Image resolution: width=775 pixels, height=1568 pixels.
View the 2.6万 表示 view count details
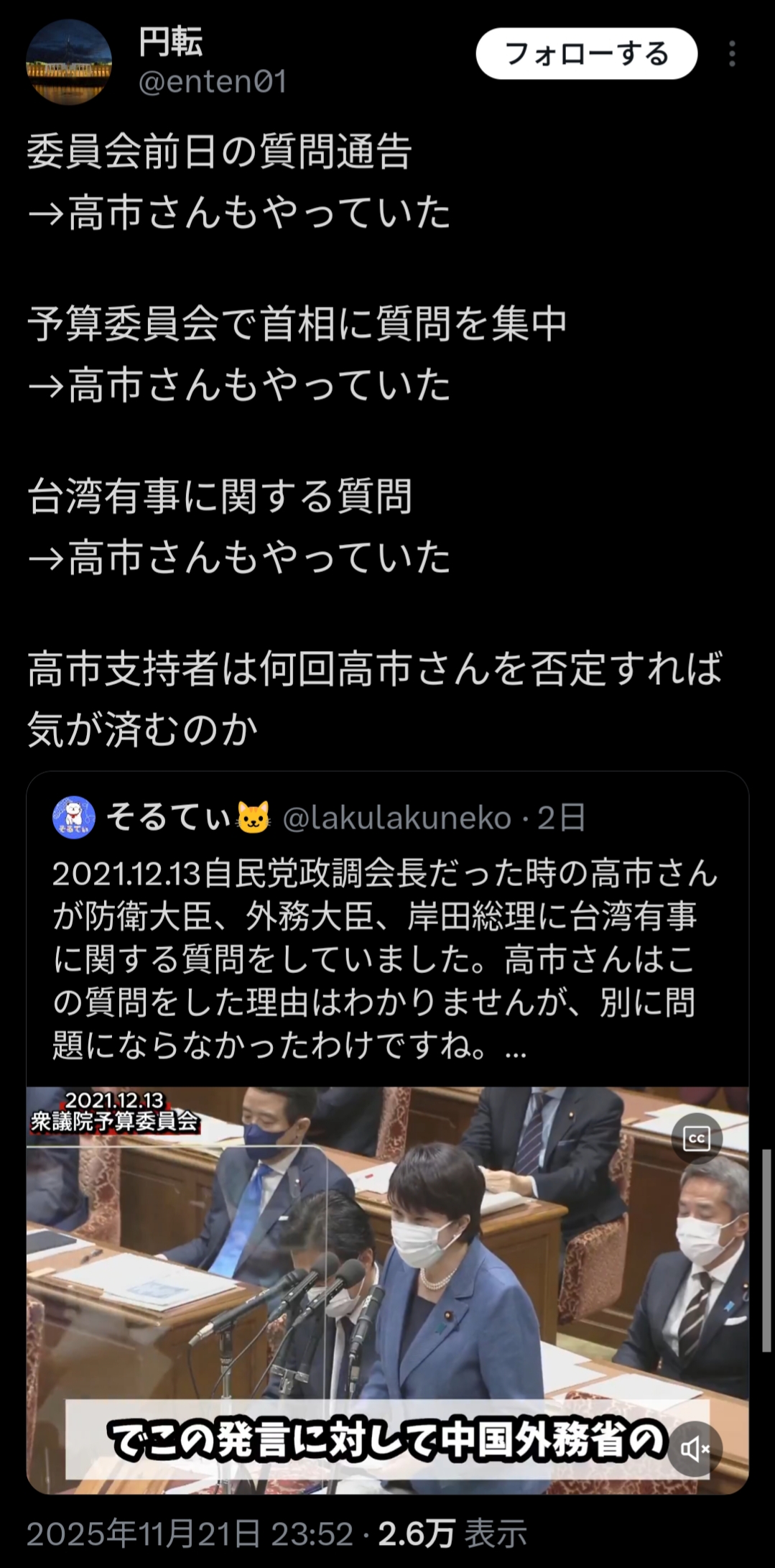point(453,1534)
